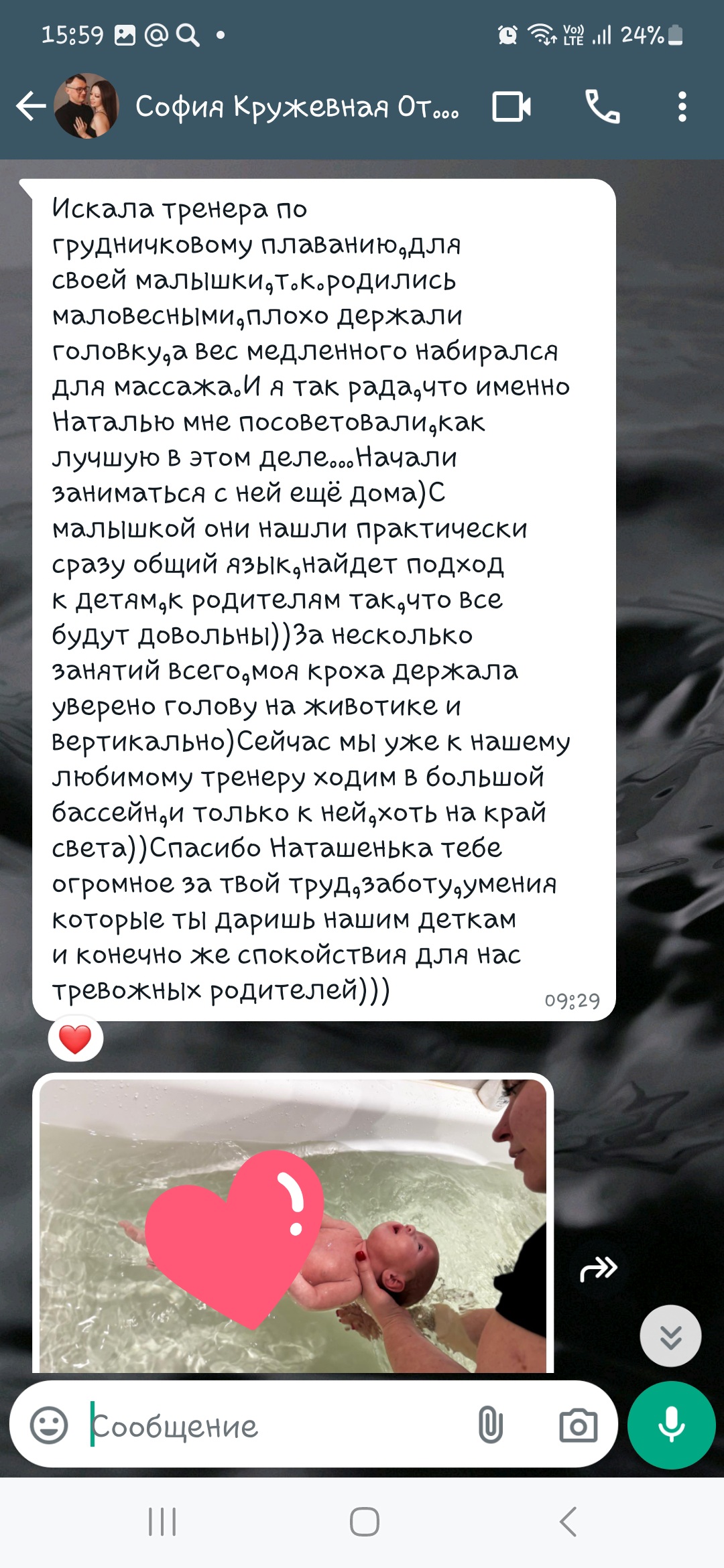Screen dimensions: 724x1568
Task: Open the camera from the chat
Action: coord(578,1425)
